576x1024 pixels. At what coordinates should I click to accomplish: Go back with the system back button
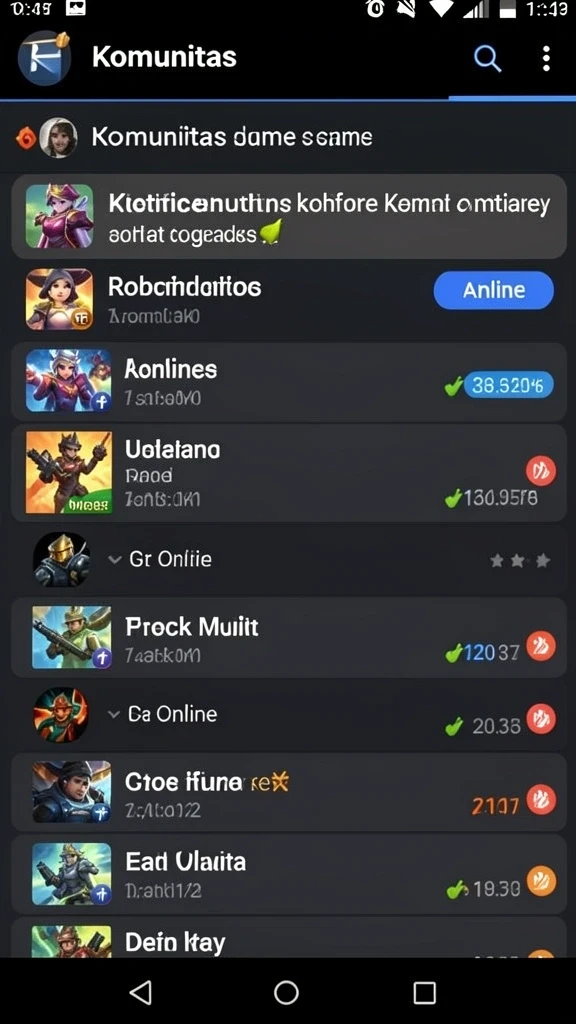pos(141,992)
